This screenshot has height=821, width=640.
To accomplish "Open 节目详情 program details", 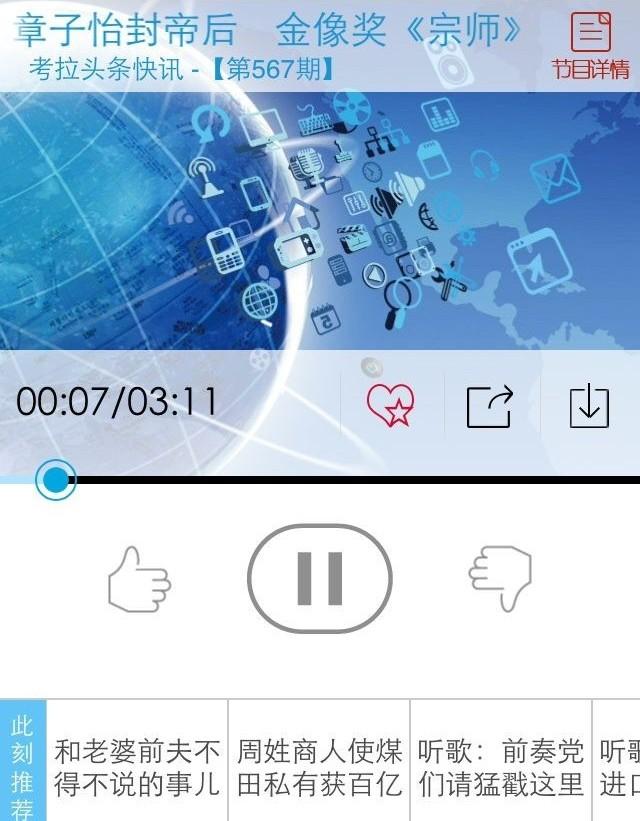I will point(590,46).
